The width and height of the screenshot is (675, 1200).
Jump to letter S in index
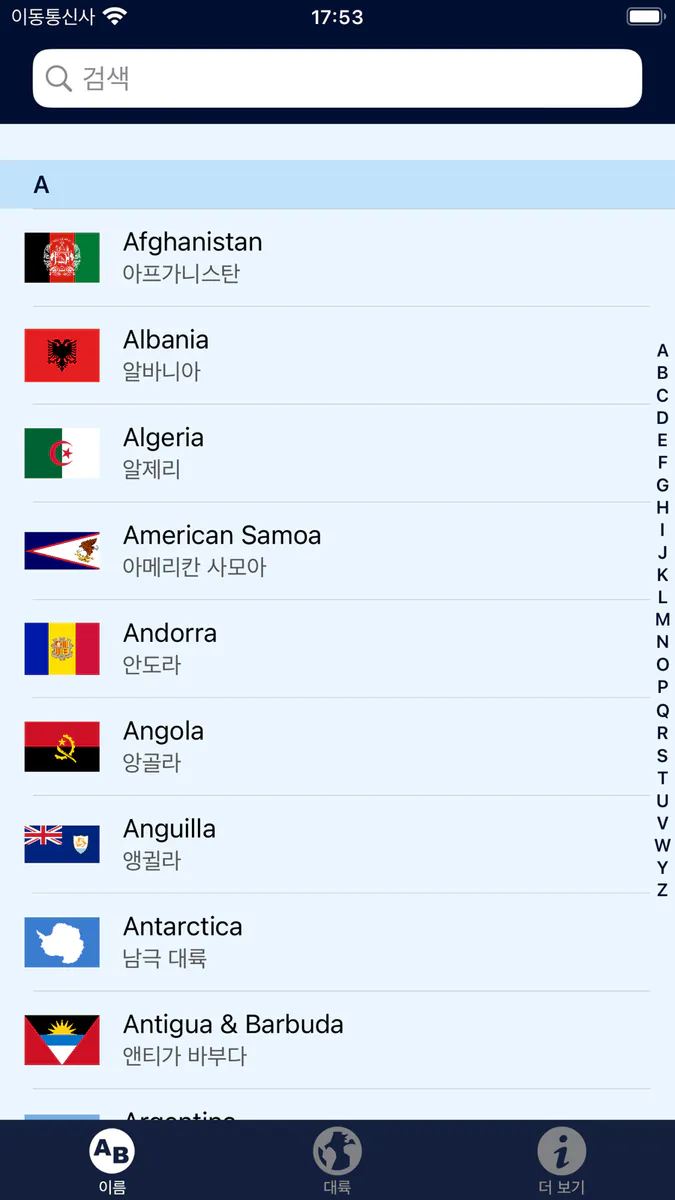point(662,755)
